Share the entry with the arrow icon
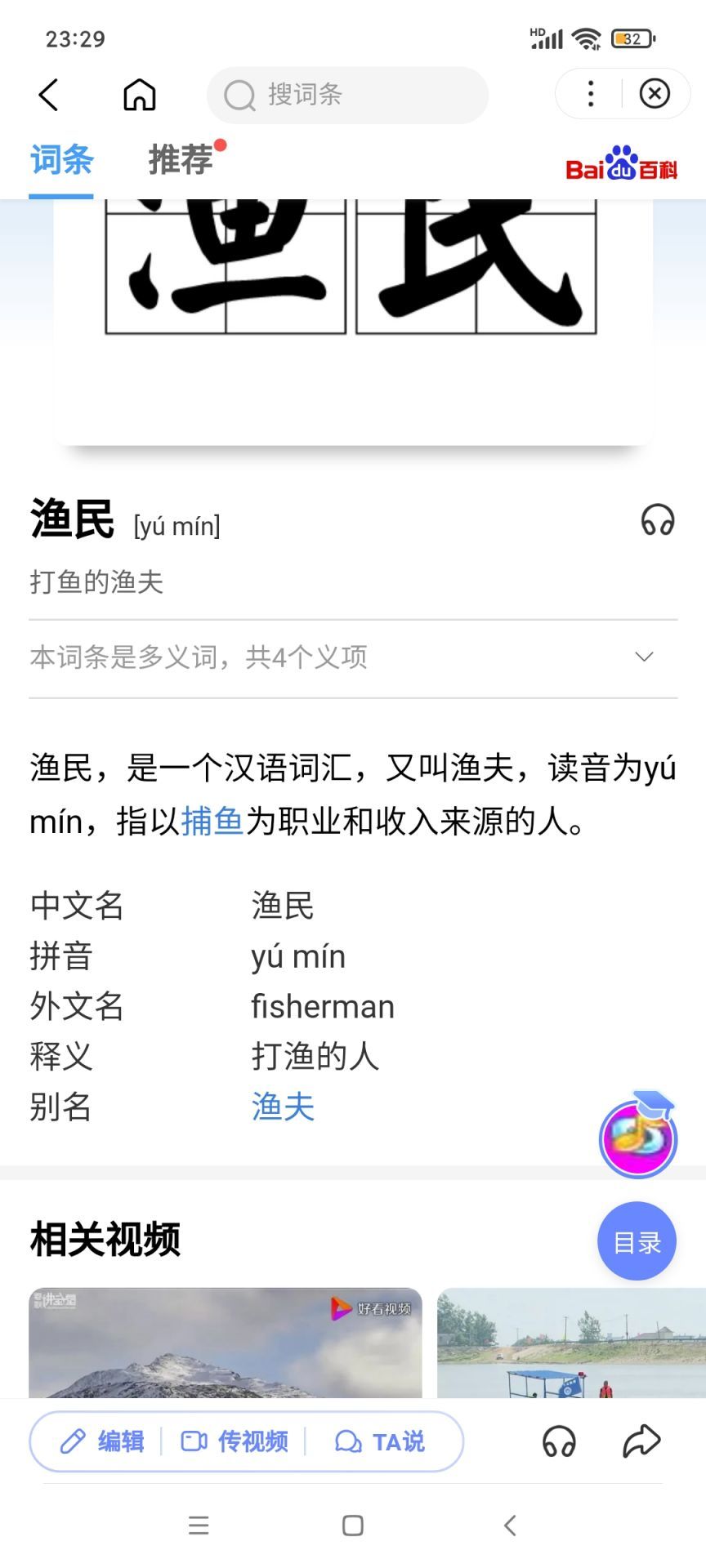The height and width of the screenshot is (1568, 706). [x=641, y=1441]
